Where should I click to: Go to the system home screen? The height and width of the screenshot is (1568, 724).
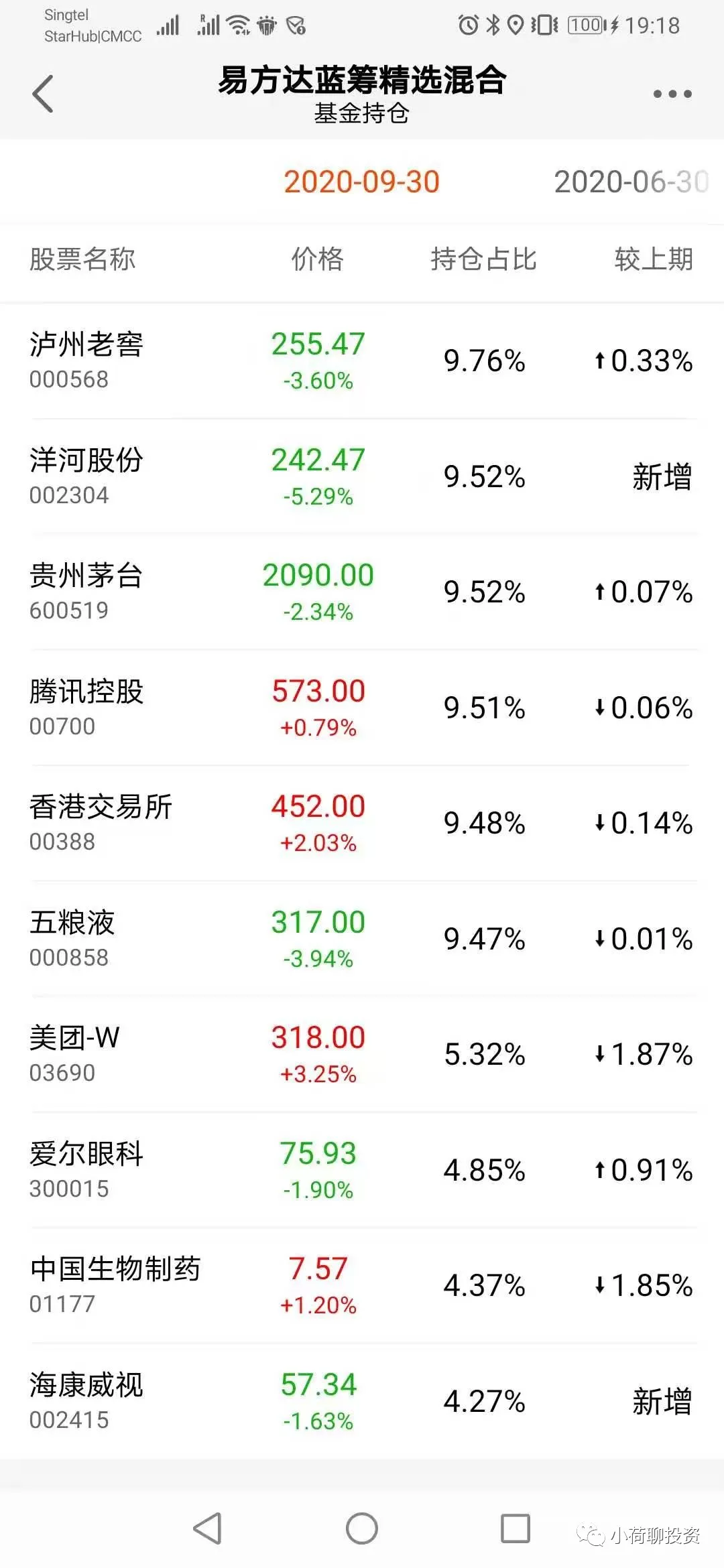[x=362, y=1528]
